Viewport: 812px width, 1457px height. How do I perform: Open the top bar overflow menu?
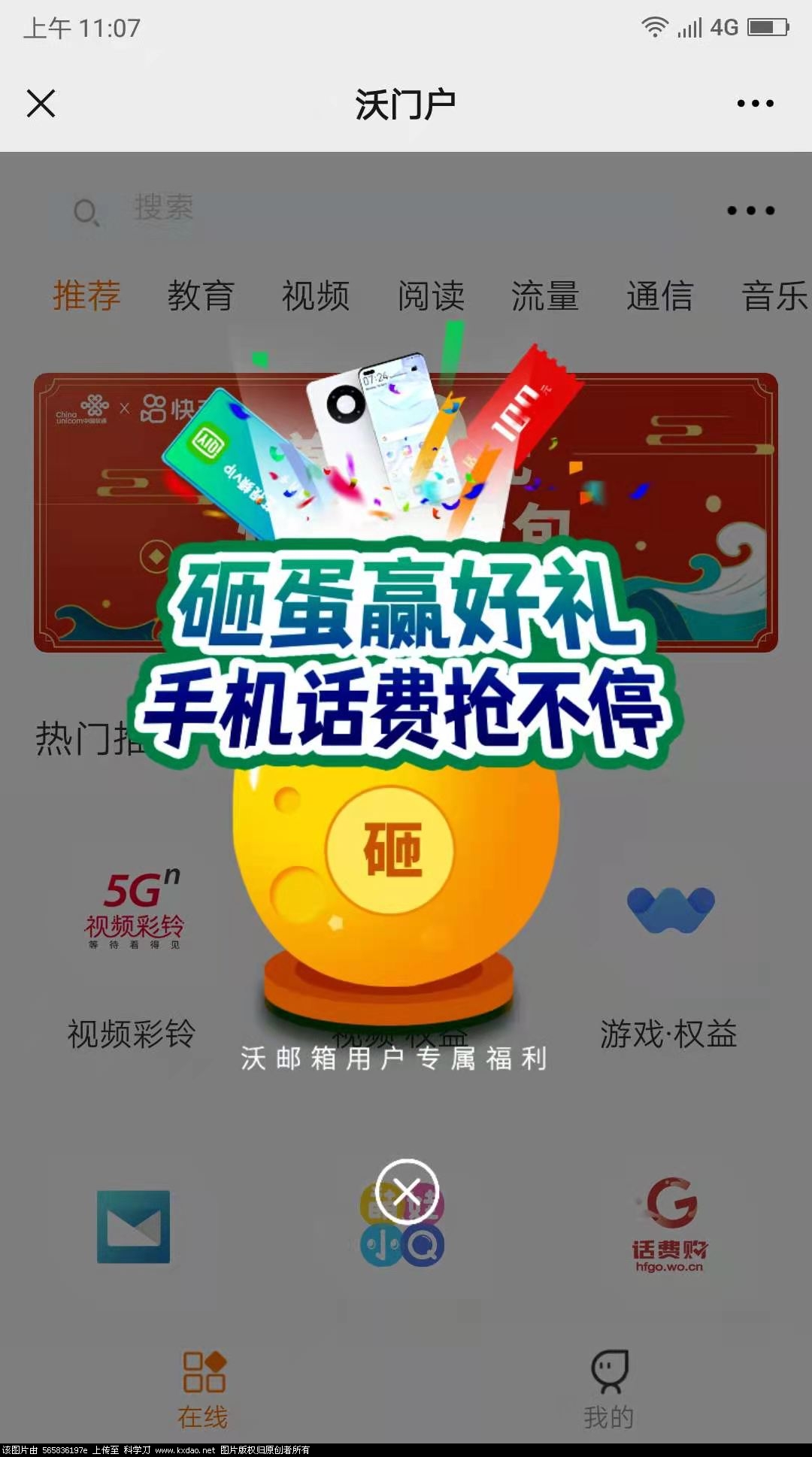tap(755, 104)
